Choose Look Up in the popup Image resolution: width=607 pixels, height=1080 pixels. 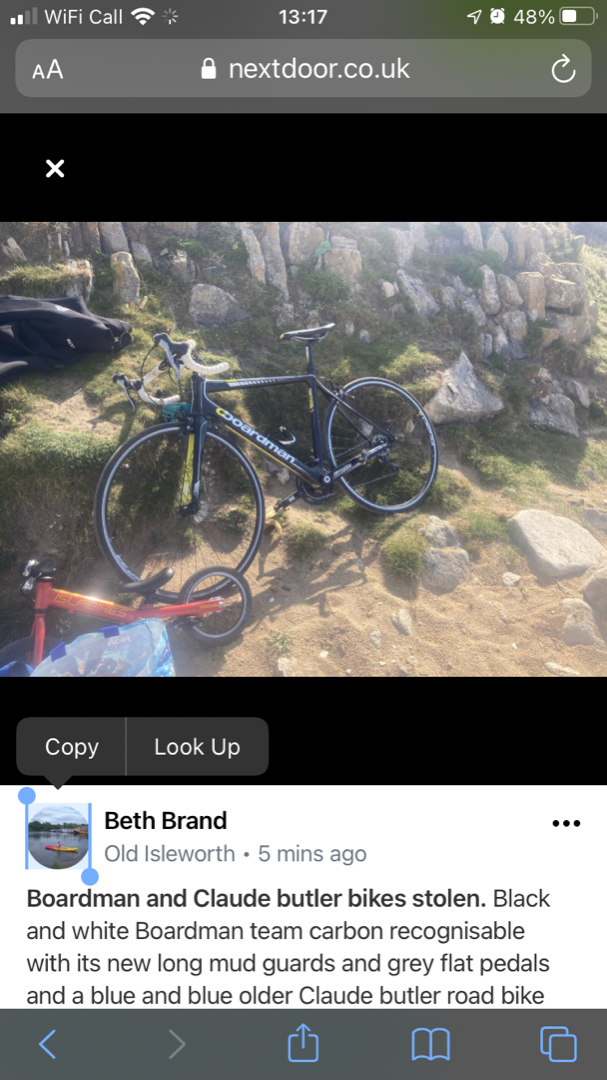(x=197, y=747)
